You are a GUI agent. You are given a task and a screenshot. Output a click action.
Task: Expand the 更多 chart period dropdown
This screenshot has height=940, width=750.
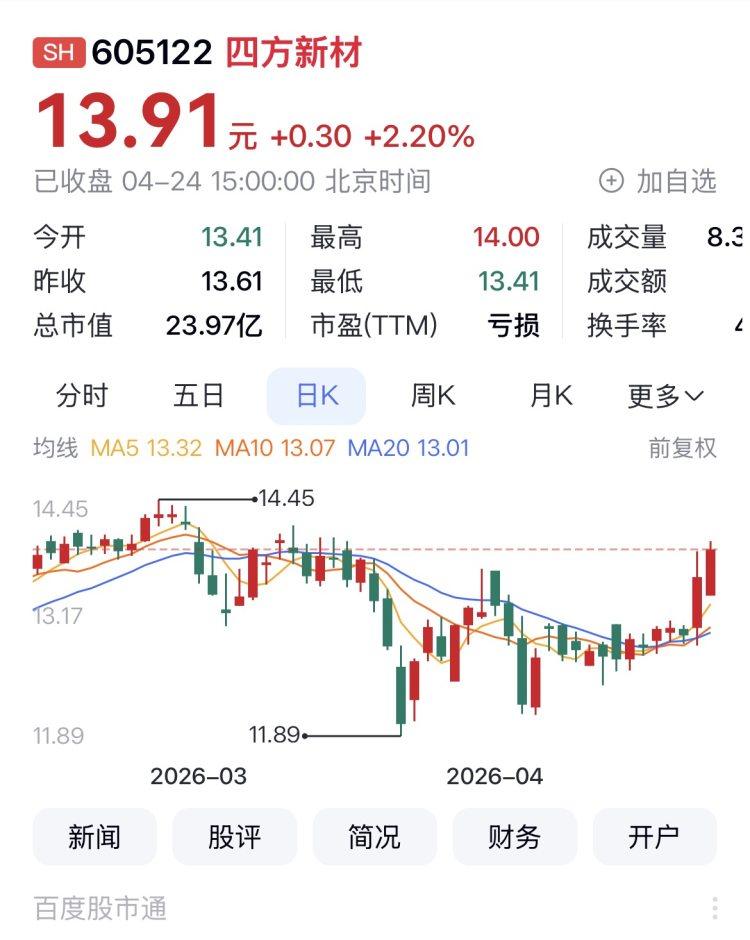point(665,396)
